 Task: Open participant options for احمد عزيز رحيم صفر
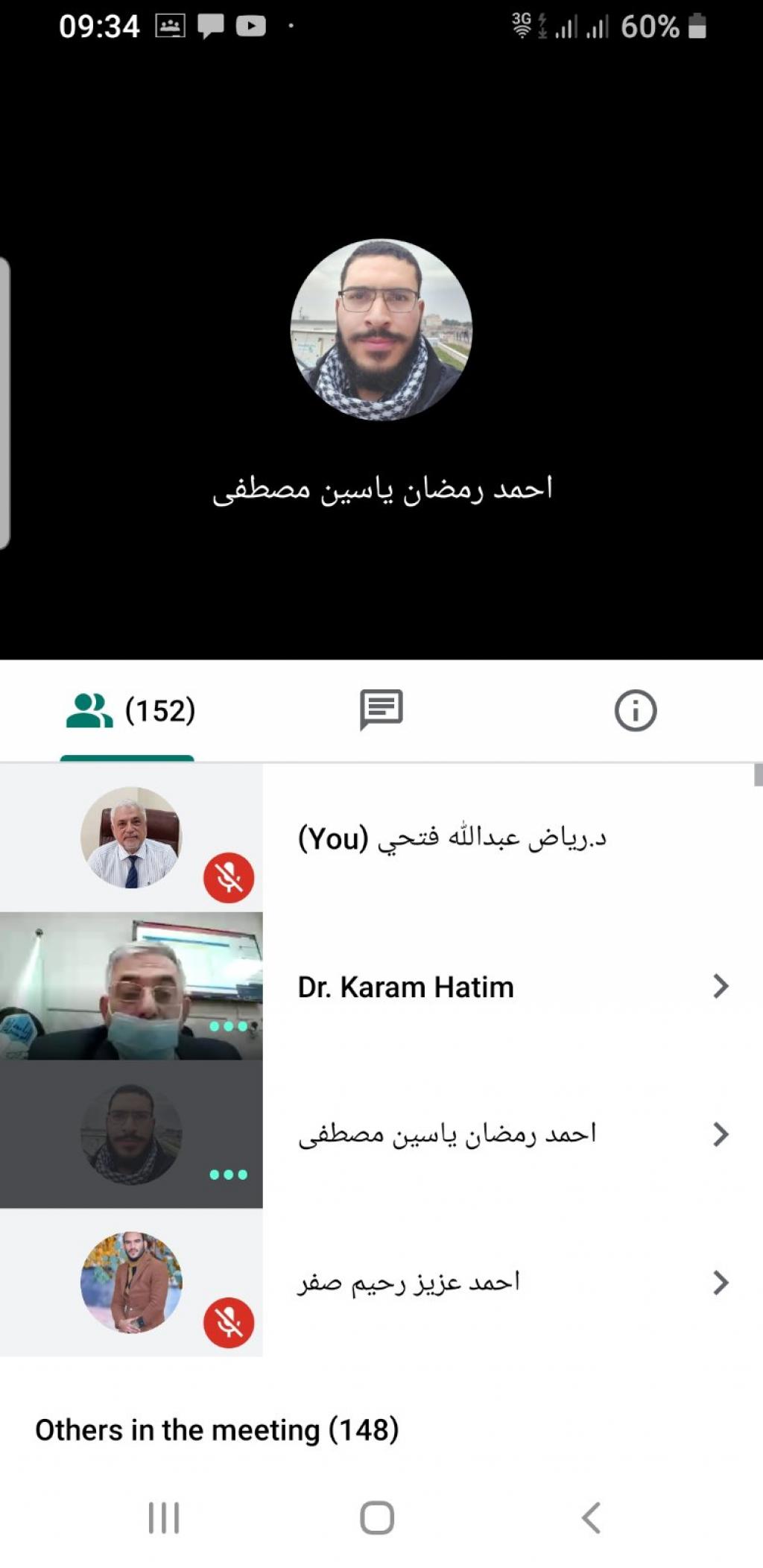click(719, 1283)
